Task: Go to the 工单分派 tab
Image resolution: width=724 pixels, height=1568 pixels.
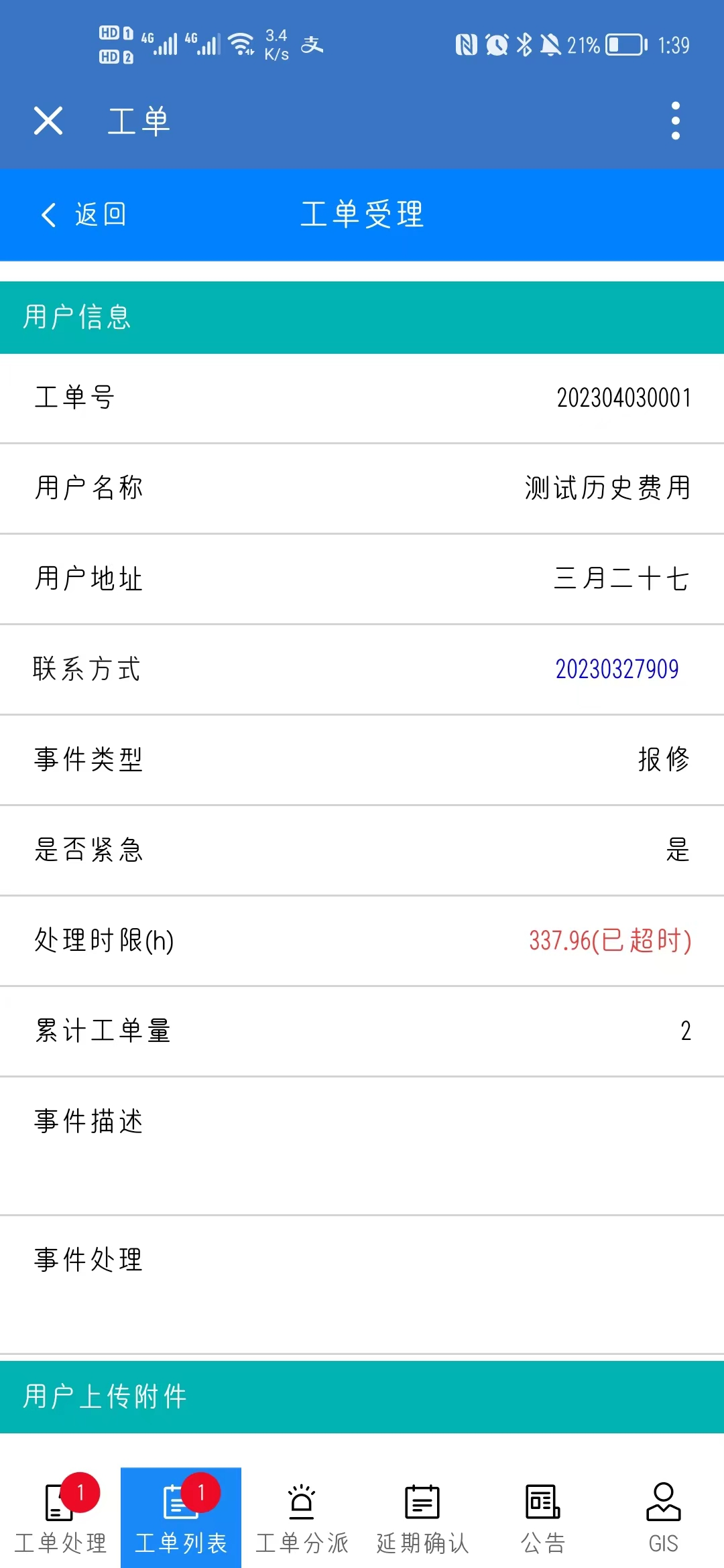Action: tap(302, 1518)
